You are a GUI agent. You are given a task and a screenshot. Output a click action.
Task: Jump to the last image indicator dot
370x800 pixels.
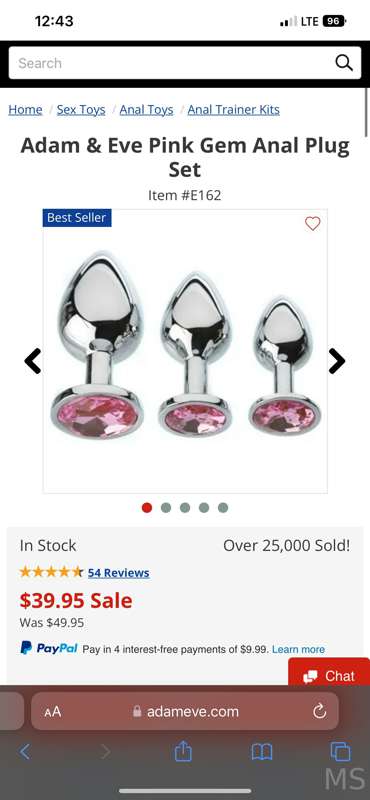[223, 508]
